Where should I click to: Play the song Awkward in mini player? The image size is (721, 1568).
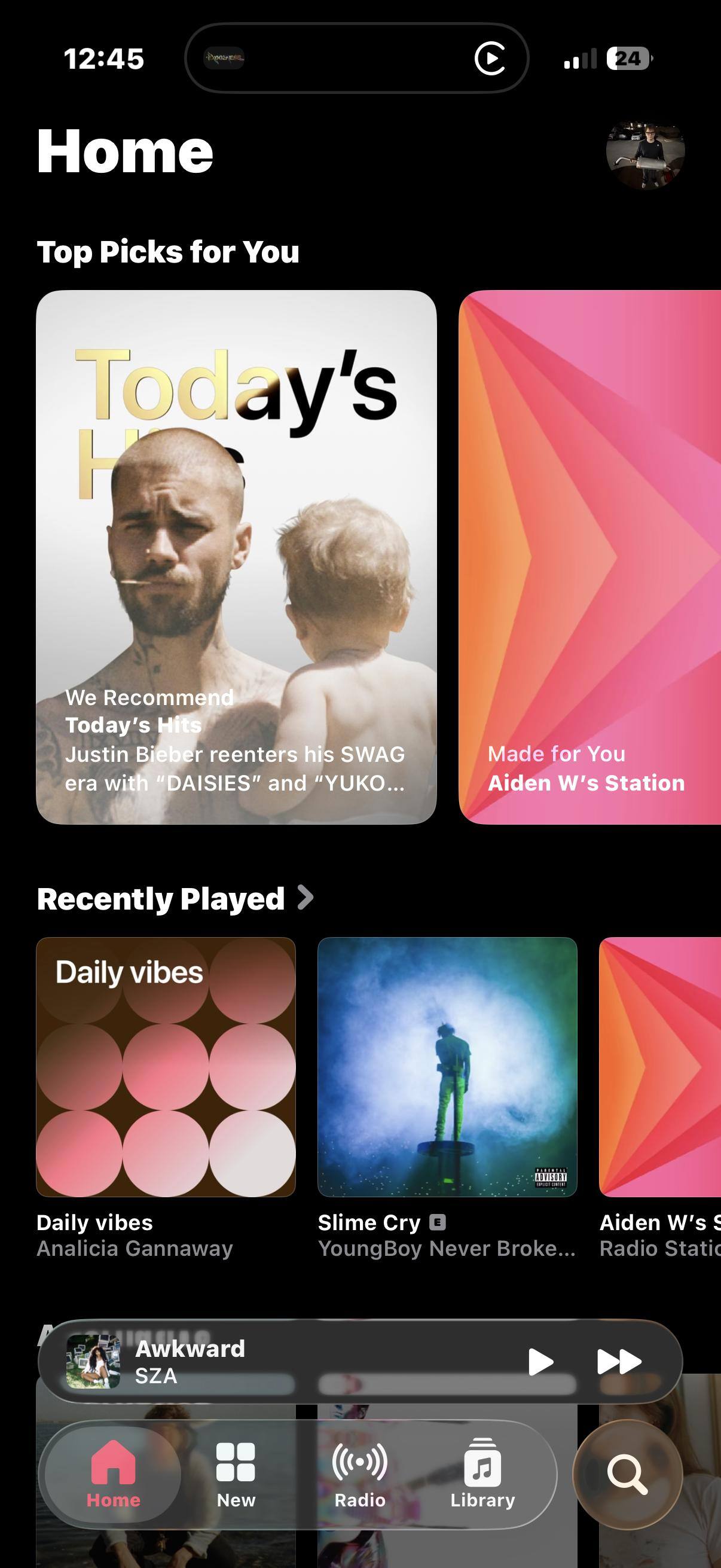click(x=540, y=1362)
